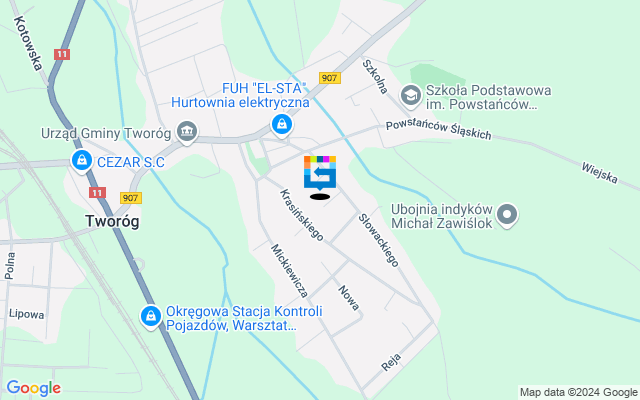Open the Ubojnia indyków Michał Zawiślok marker
The height and width of the screenshot is (400, 640).
507,212
